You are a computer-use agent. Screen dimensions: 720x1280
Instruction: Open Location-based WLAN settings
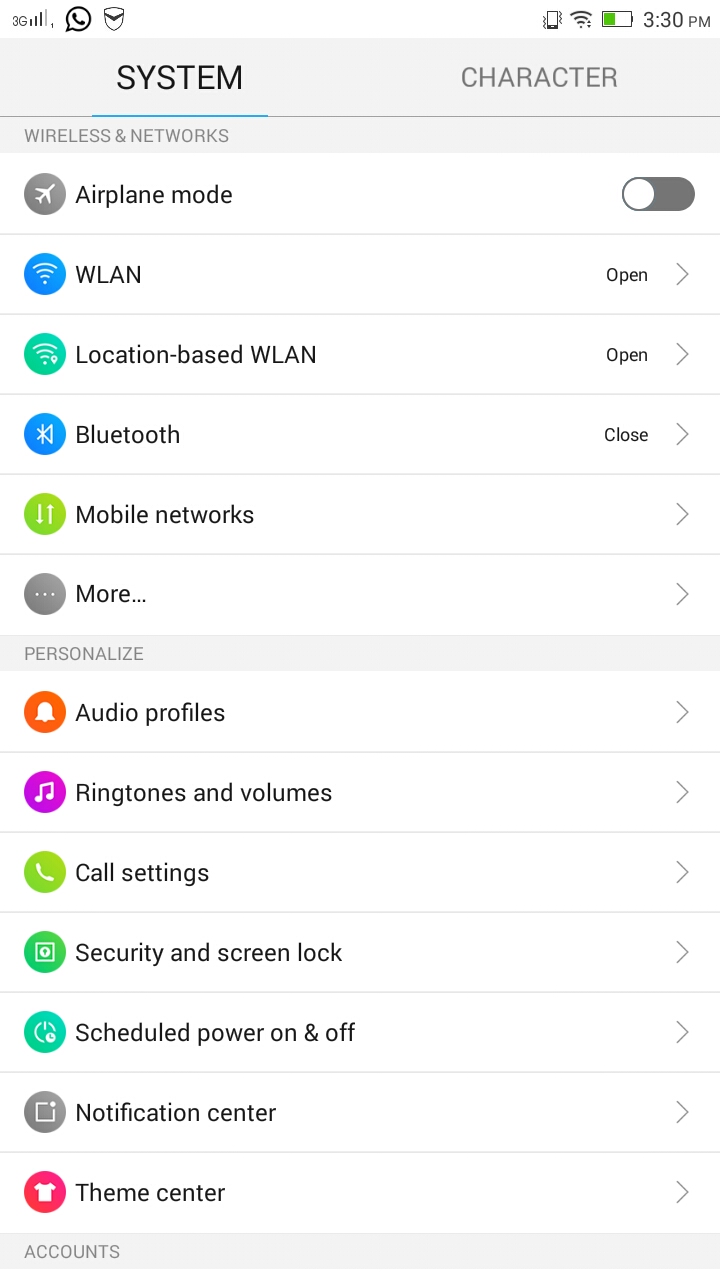point(360,354)
